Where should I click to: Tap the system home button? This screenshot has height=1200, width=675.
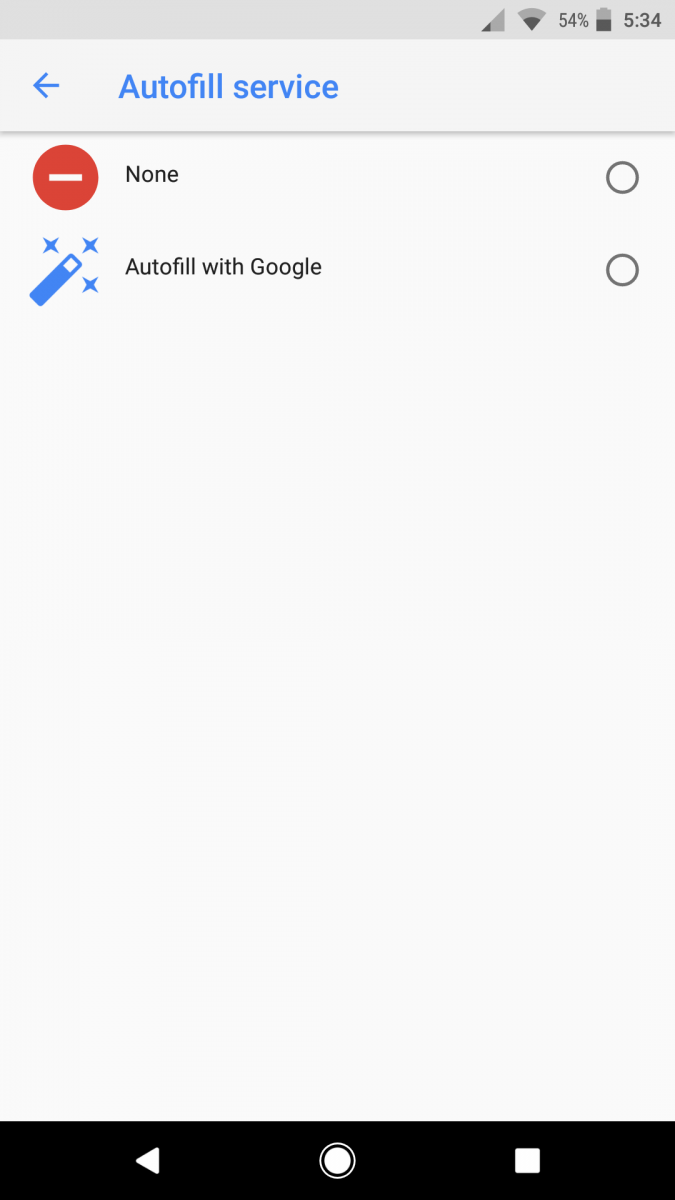337,1160
